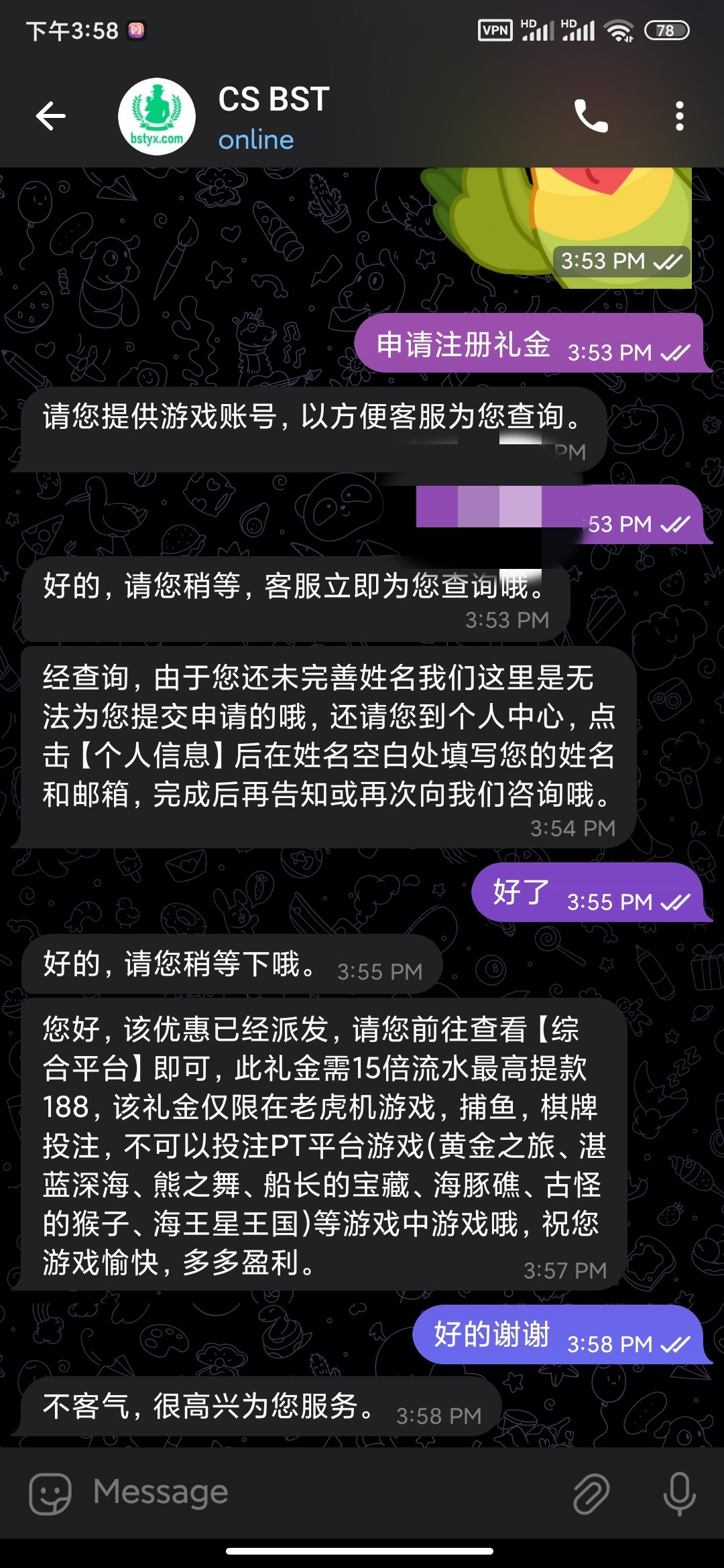Screen dimensions: 724x1568
Task: Start a voice call with CS BST
Action: pos(591,117)
